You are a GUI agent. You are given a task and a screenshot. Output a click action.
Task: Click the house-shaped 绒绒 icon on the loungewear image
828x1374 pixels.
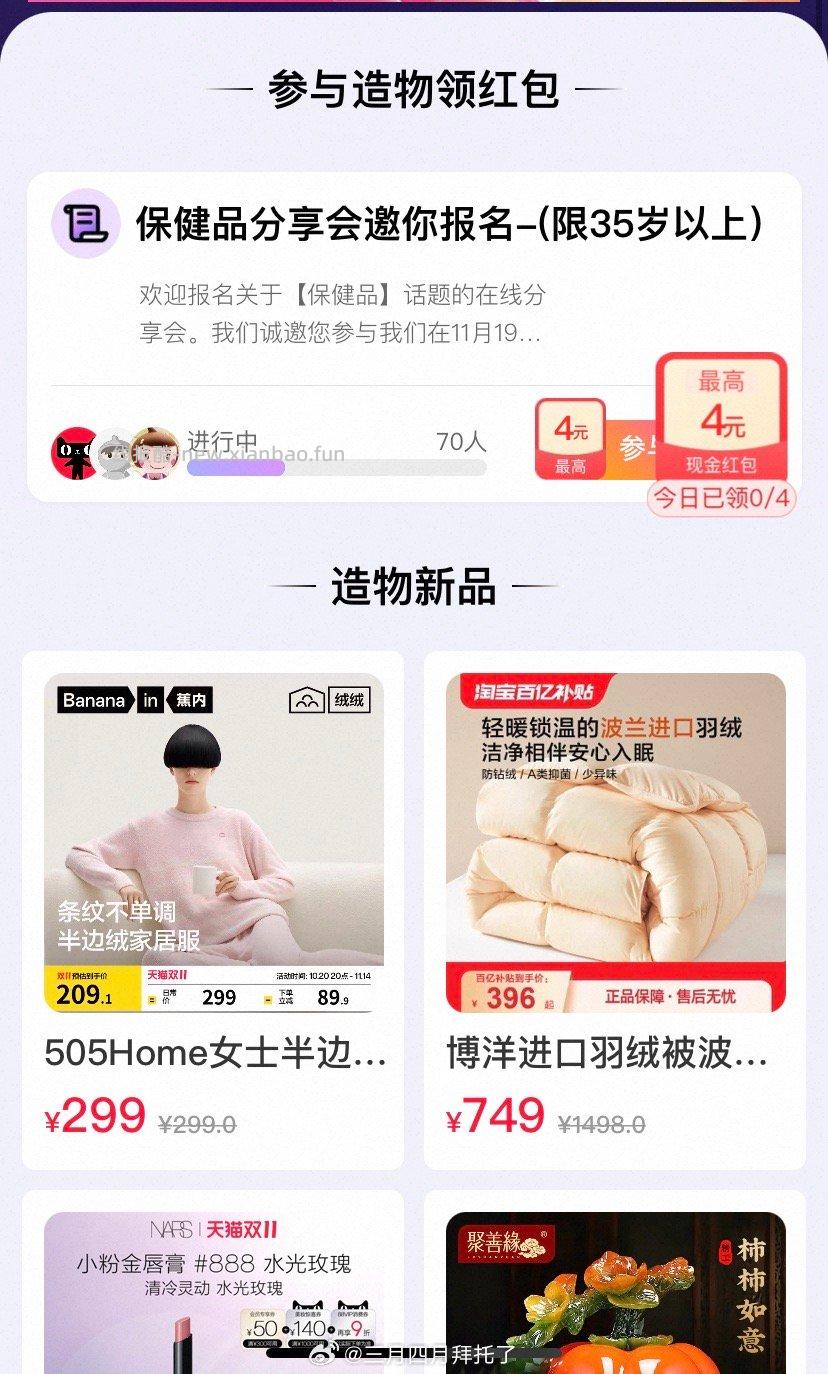(x=304, y=700)
